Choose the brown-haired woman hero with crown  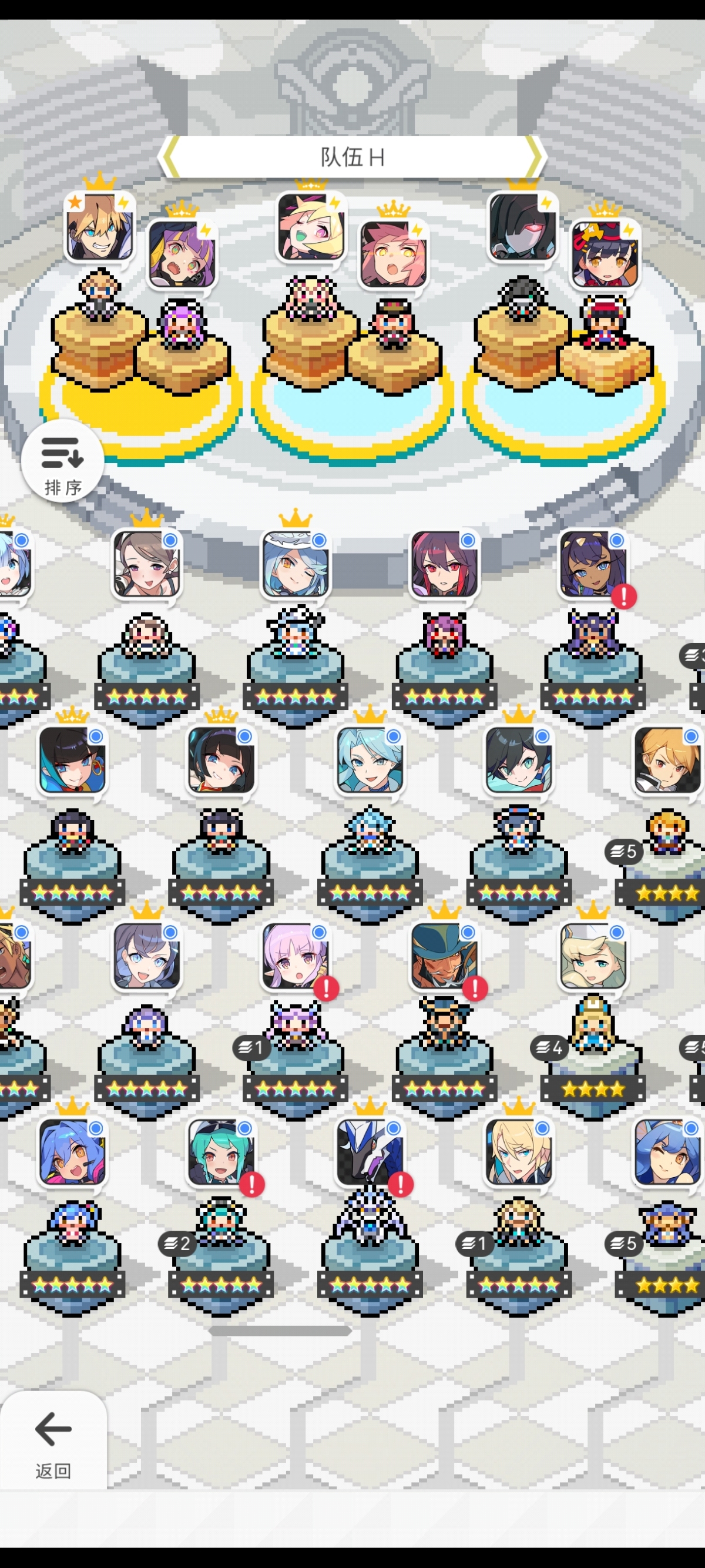[x=147, y=564]
